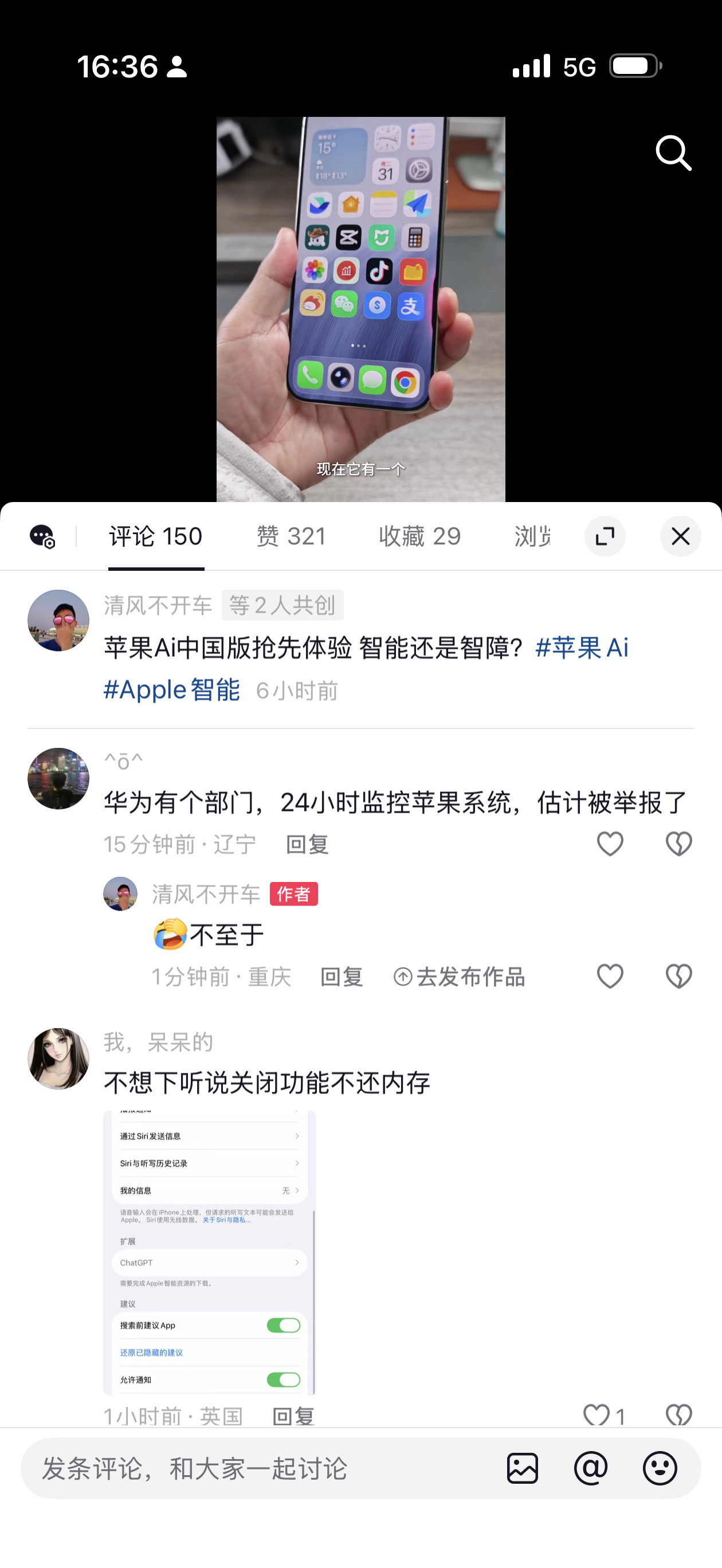Expand comments panel to fullscreen
This screenshot has width=722, height=1568.
pos(605,536)
